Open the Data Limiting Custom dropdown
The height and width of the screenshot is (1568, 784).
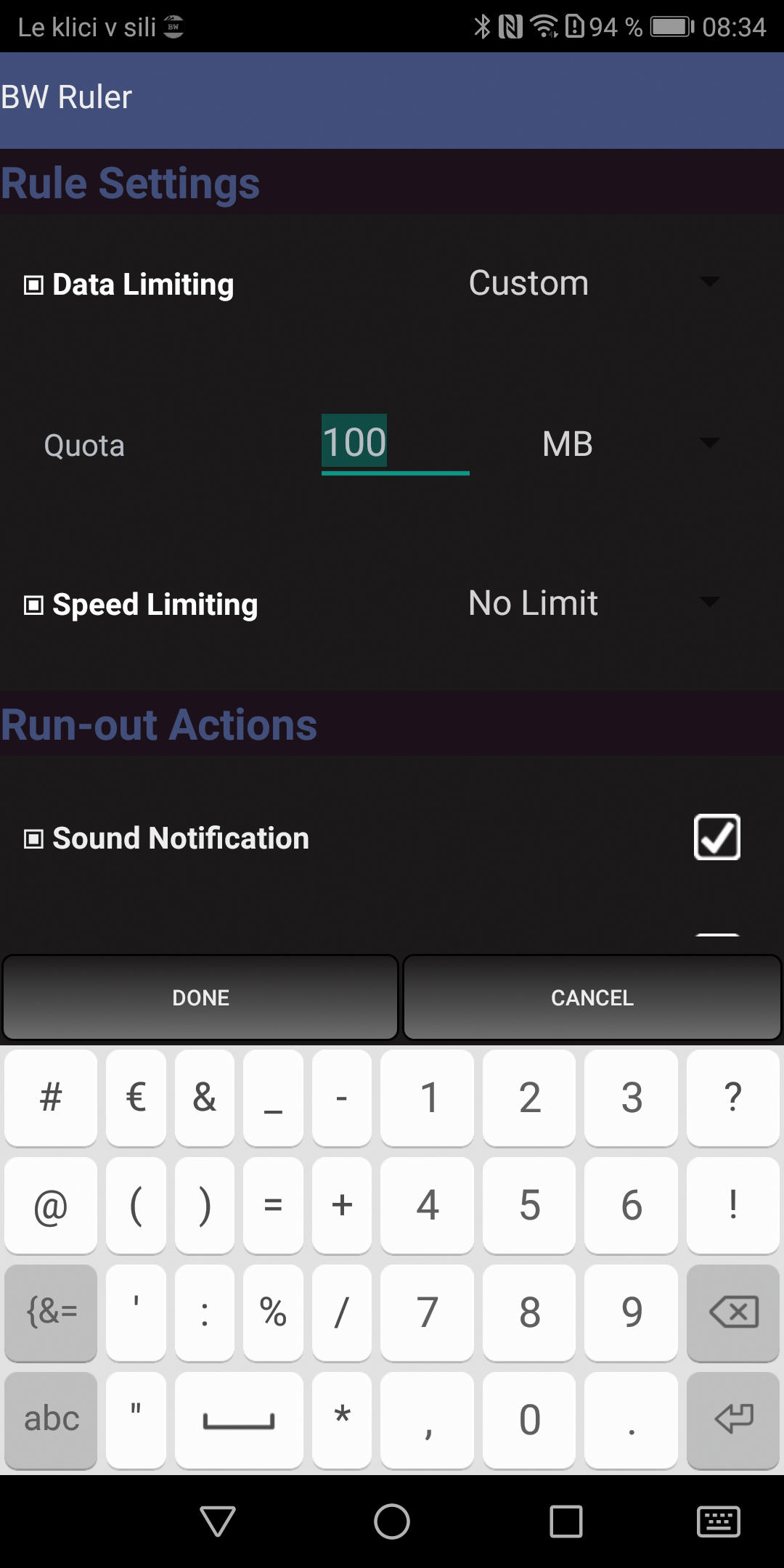[595, 282]
